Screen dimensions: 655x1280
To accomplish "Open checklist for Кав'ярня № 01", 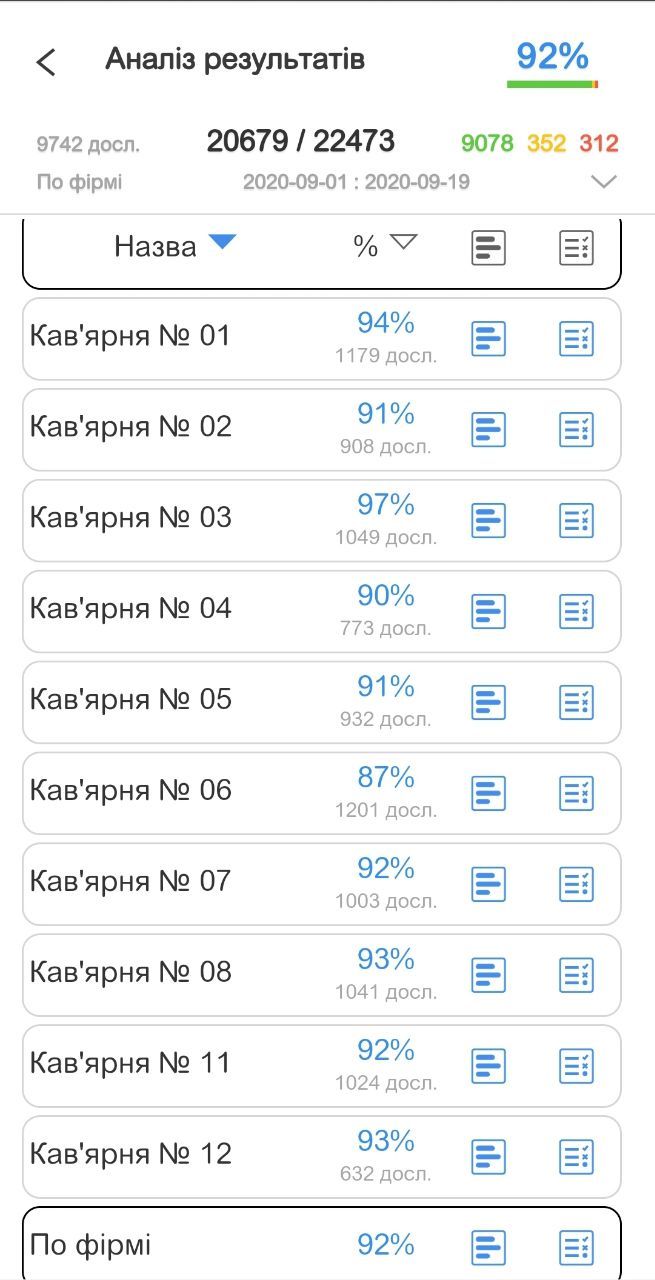I will [576, 339].
